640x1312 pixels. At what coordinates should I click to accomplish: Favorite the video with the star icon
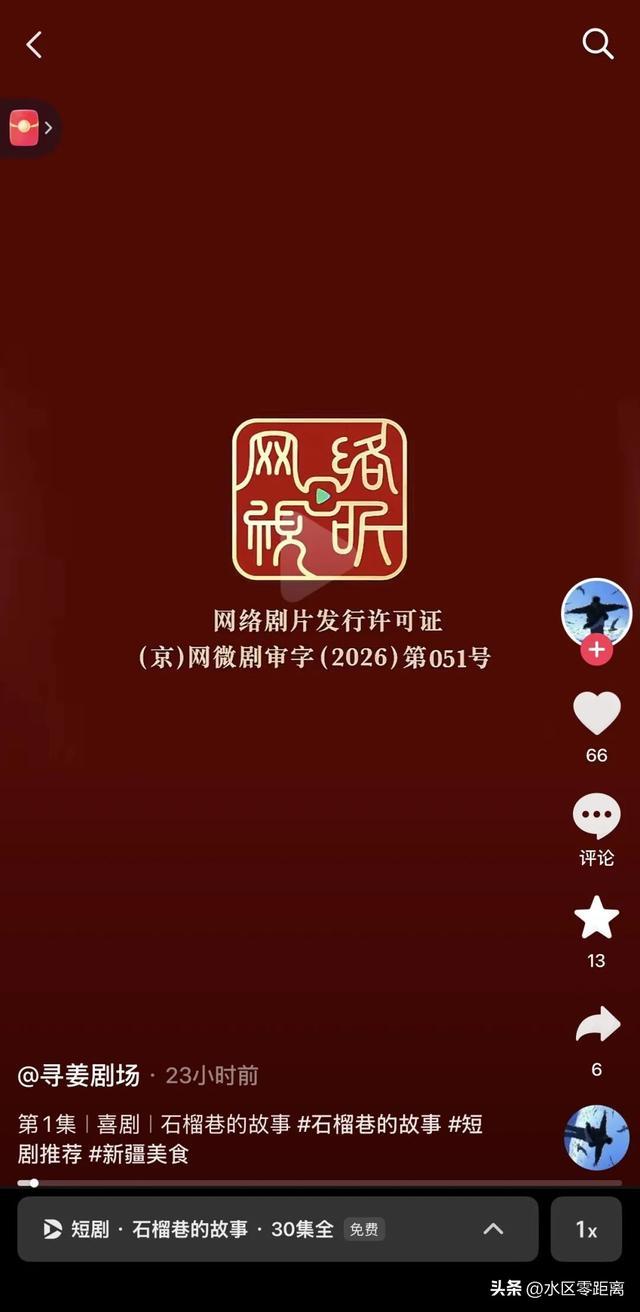click(x=596, y=917)
